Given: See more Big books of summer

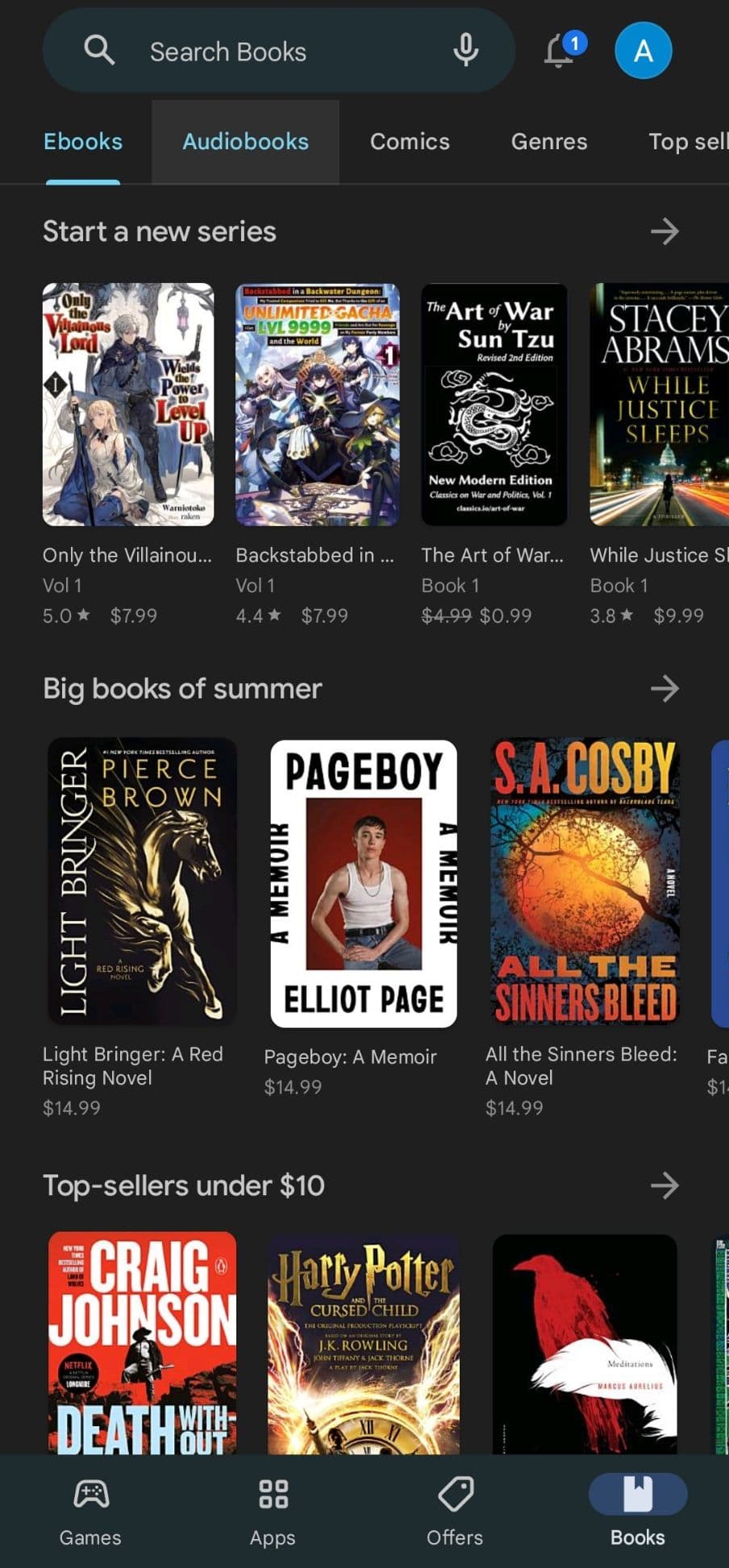Looking at the screenshot, I should click(x=664, y=689).
